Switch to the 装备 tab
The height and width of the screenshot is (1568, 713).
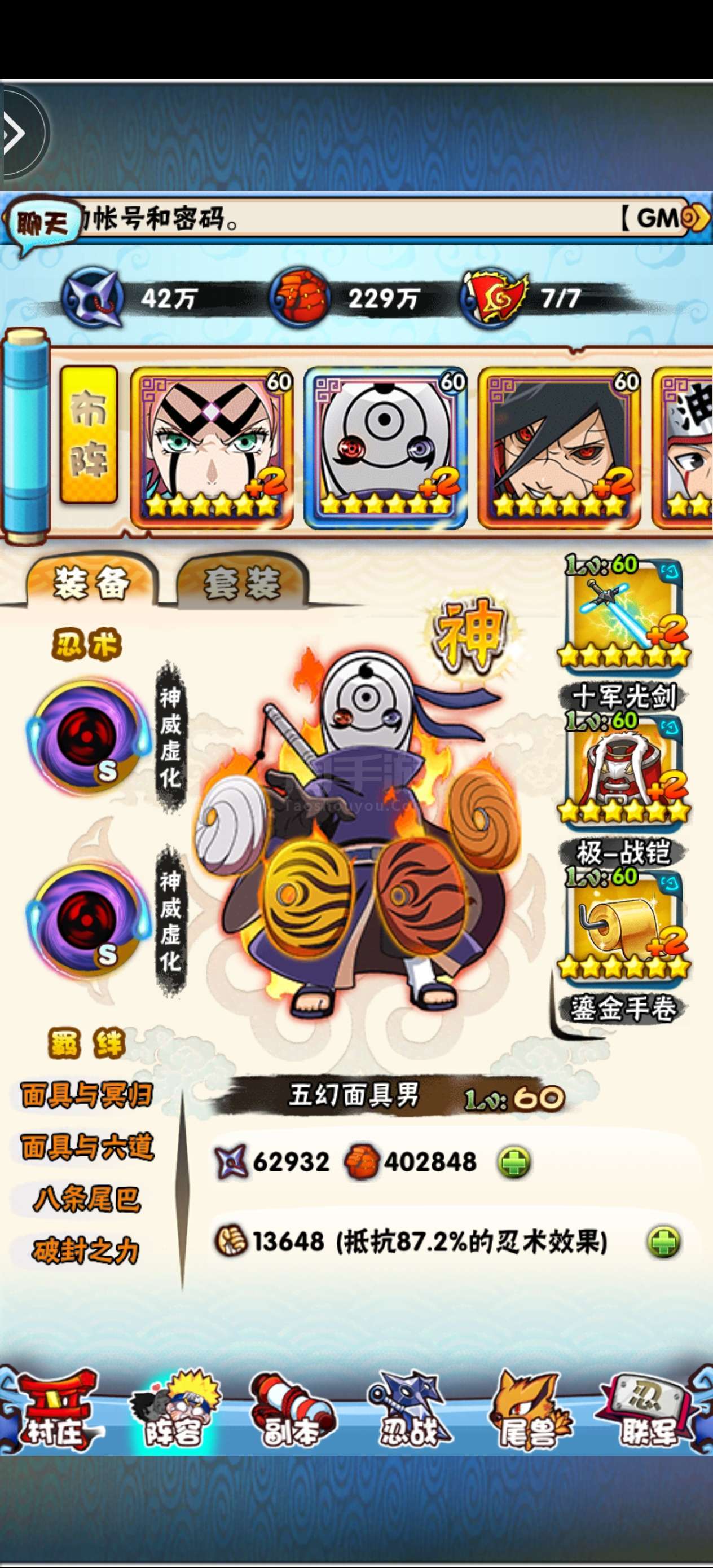91,583
